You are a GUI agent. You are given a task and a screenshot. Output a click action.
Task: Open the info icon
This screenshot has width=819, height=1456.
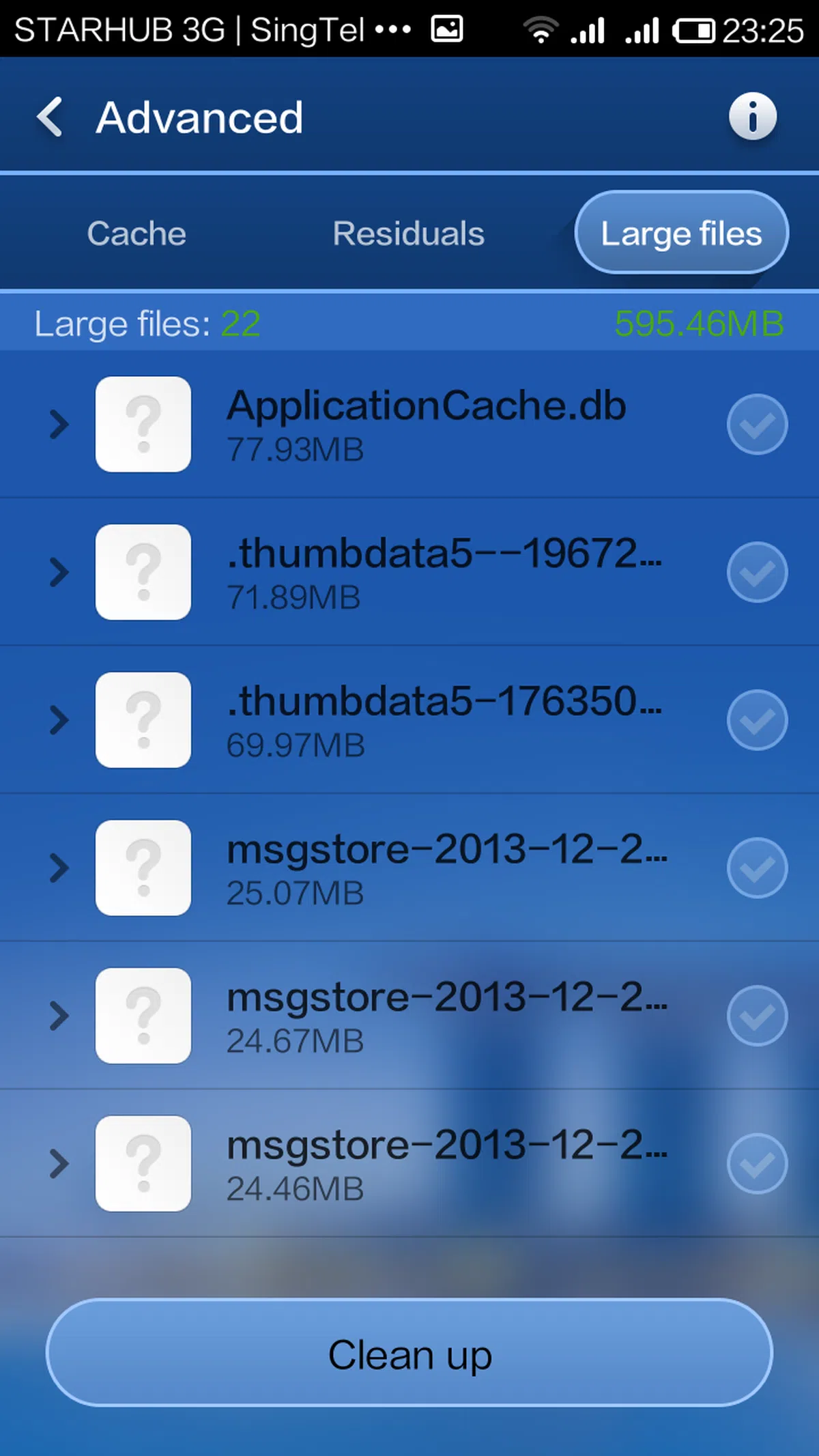[752, 117]
